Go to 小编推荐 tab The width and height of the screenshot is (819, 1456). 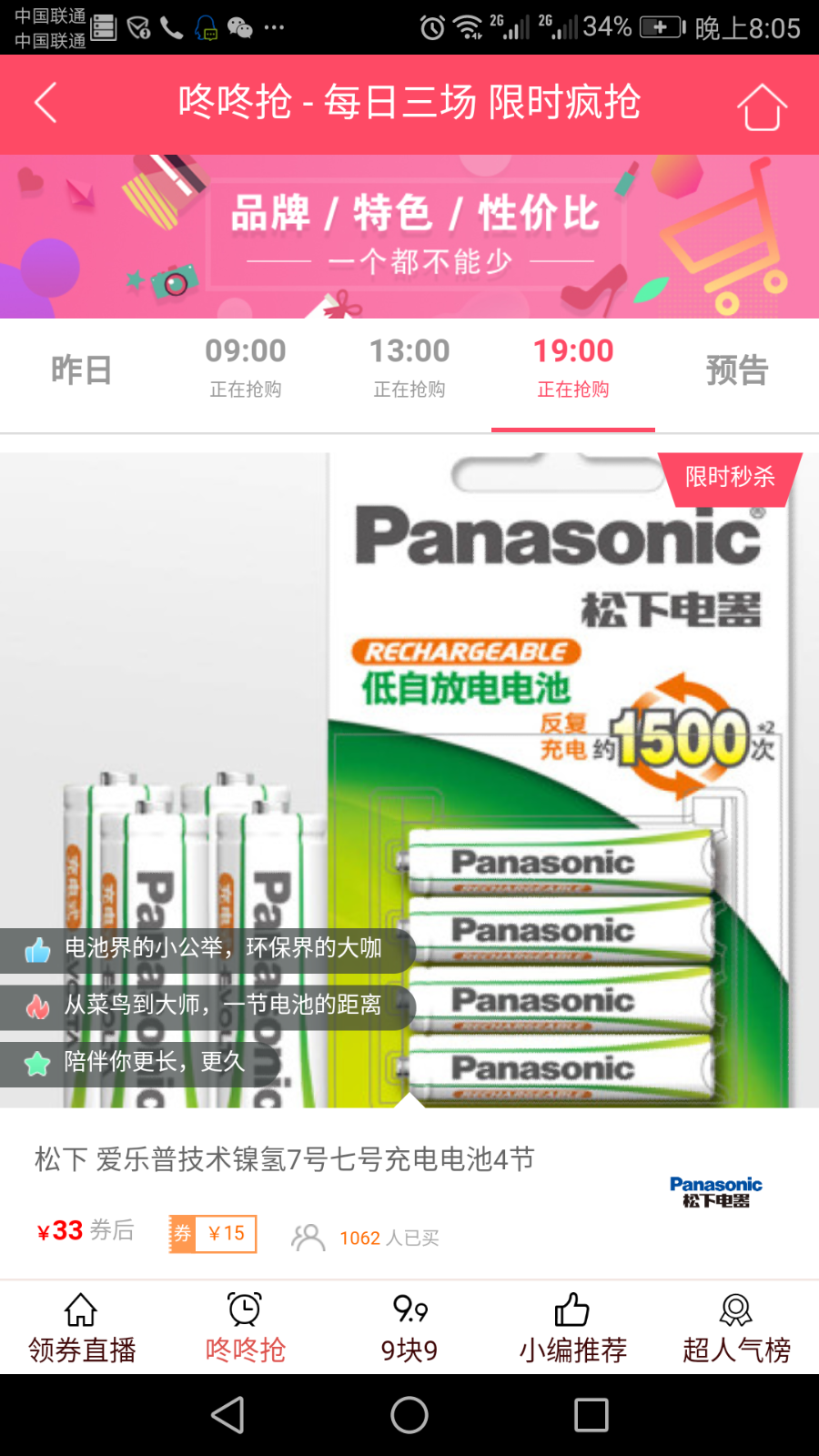(573, 1329)
